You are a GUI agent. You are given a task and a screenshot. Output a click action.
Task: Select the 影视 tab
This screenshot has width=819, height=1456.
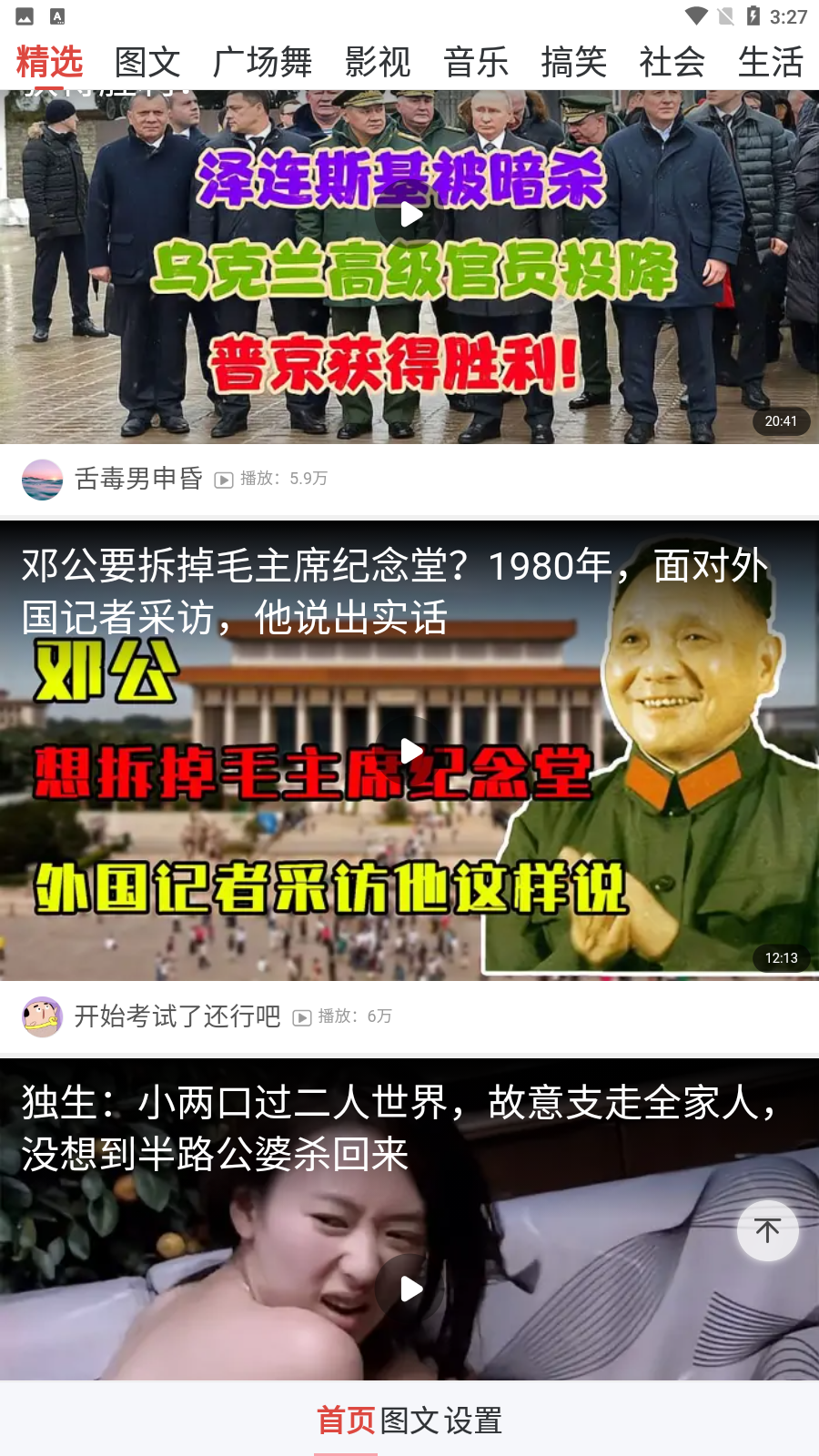click(x=378, y=62)
